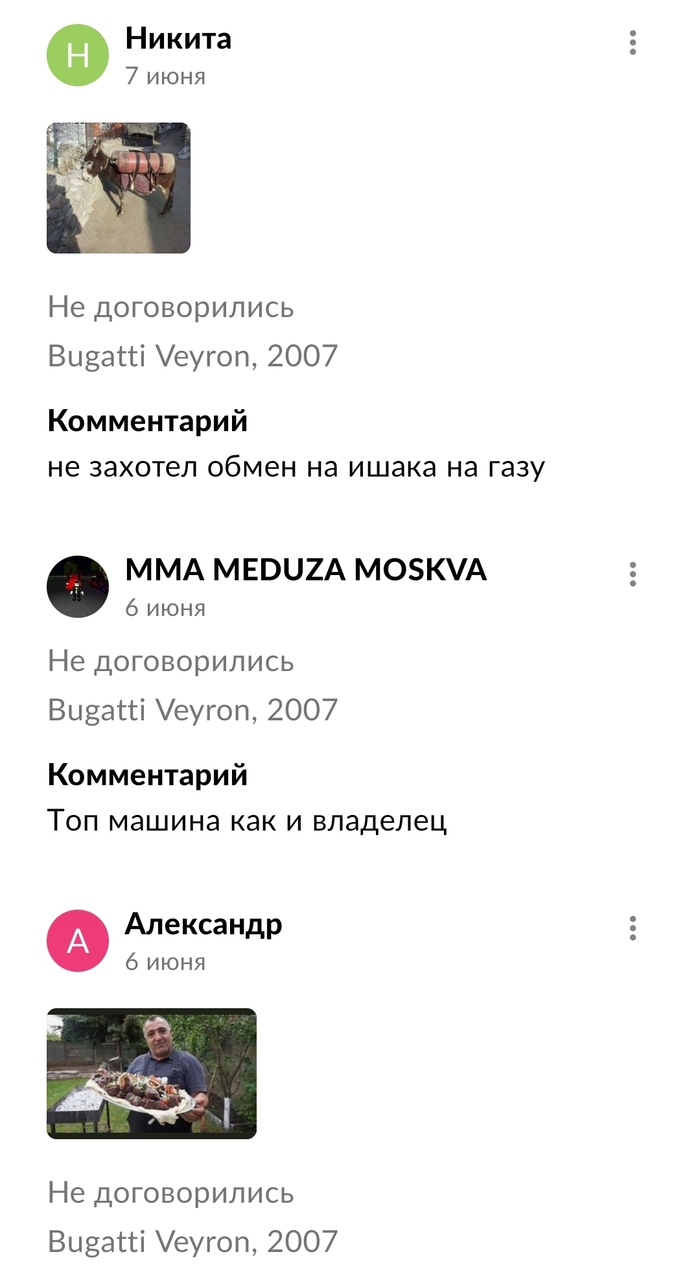Open the overflow menu on Никита's review
The image size is (700, 1276).
(x=633, y=43)
